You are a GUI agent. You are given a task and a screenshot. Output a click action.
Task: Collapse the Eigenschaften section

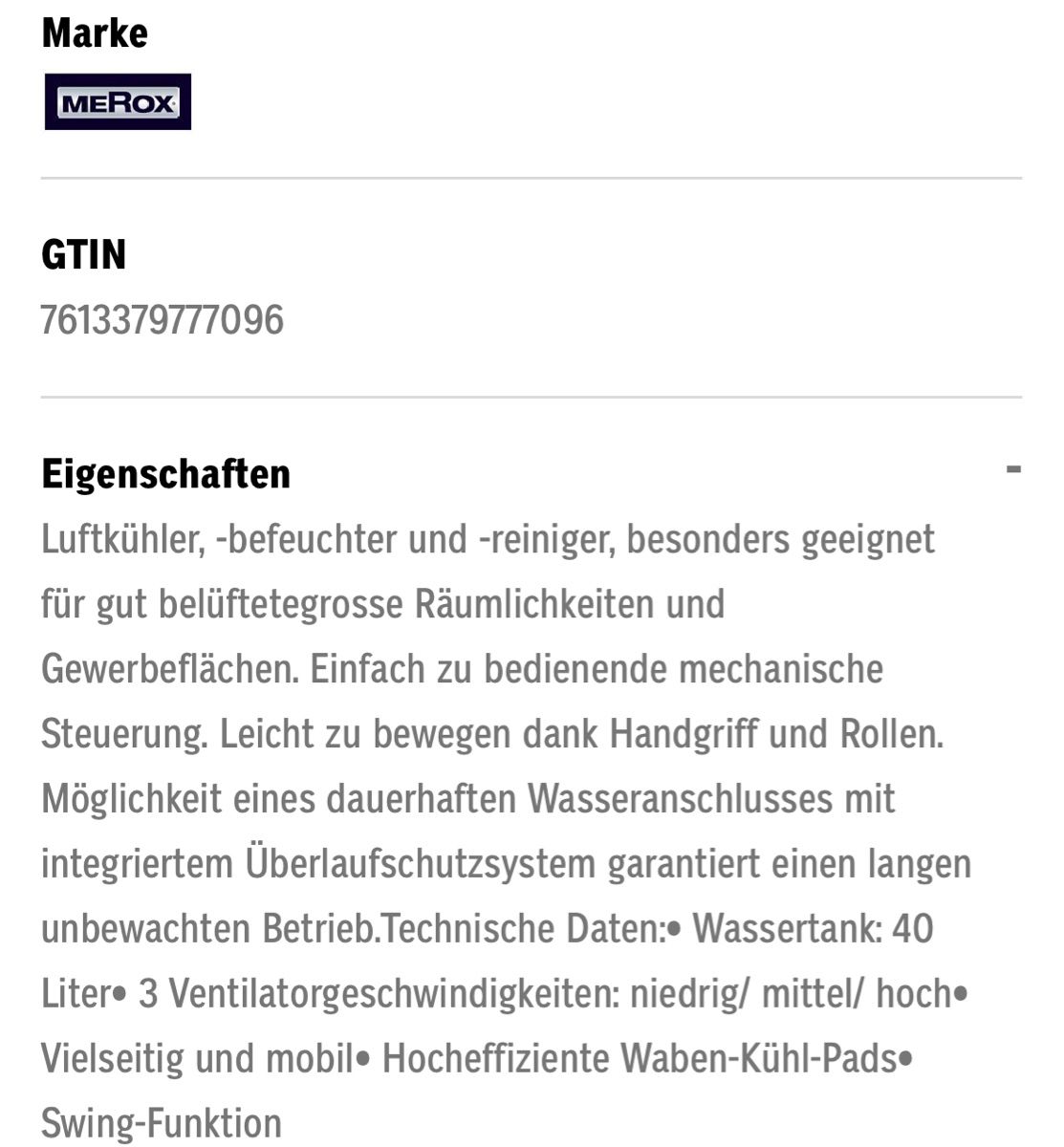tap(1013, 470)
